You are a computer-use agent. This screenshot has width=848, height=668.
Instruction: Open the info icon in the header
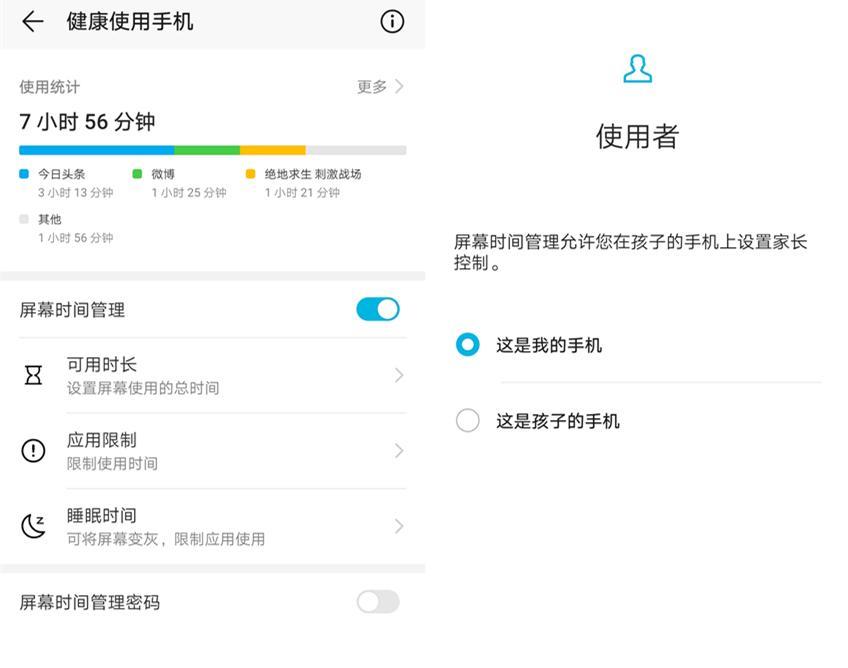(x=392, y=22)
